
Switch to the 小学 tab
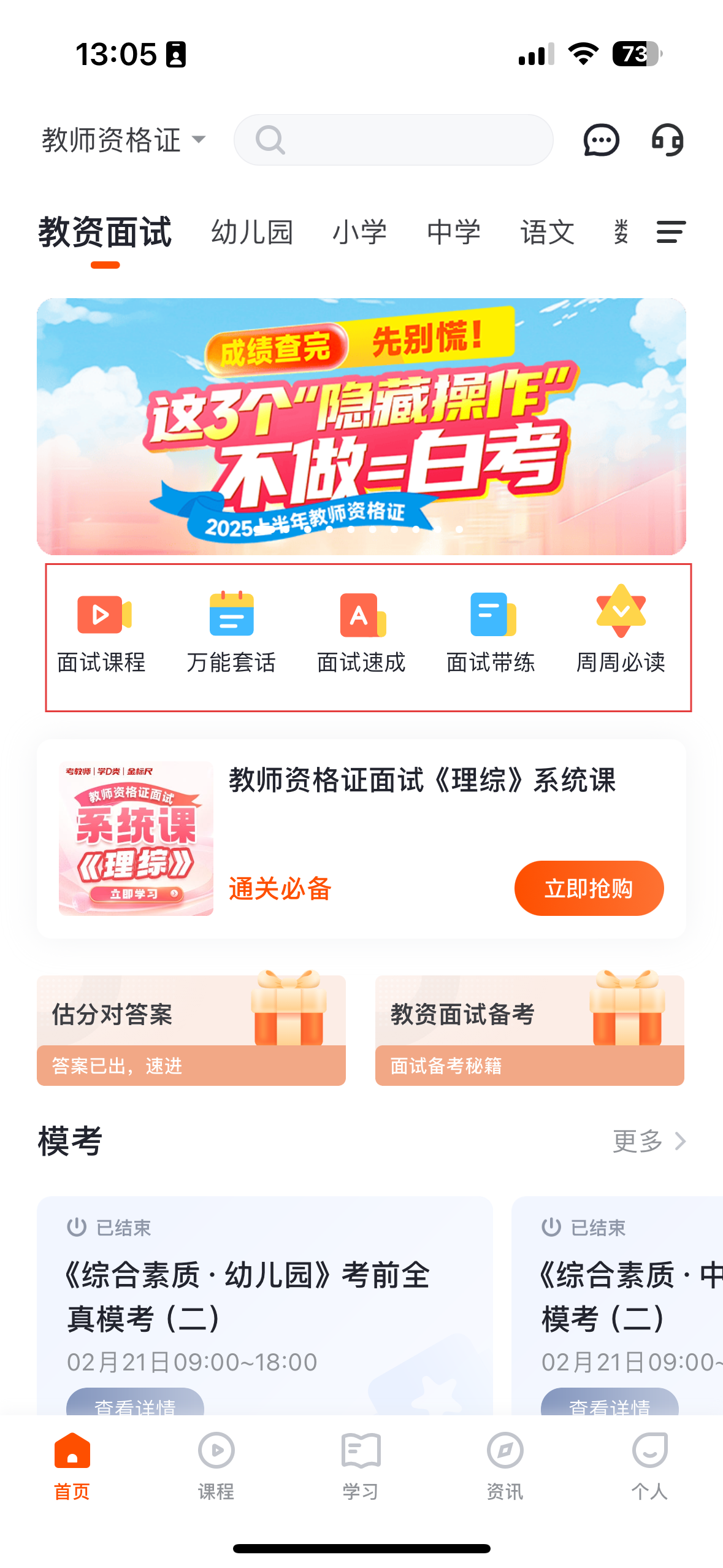coord(360,233)
